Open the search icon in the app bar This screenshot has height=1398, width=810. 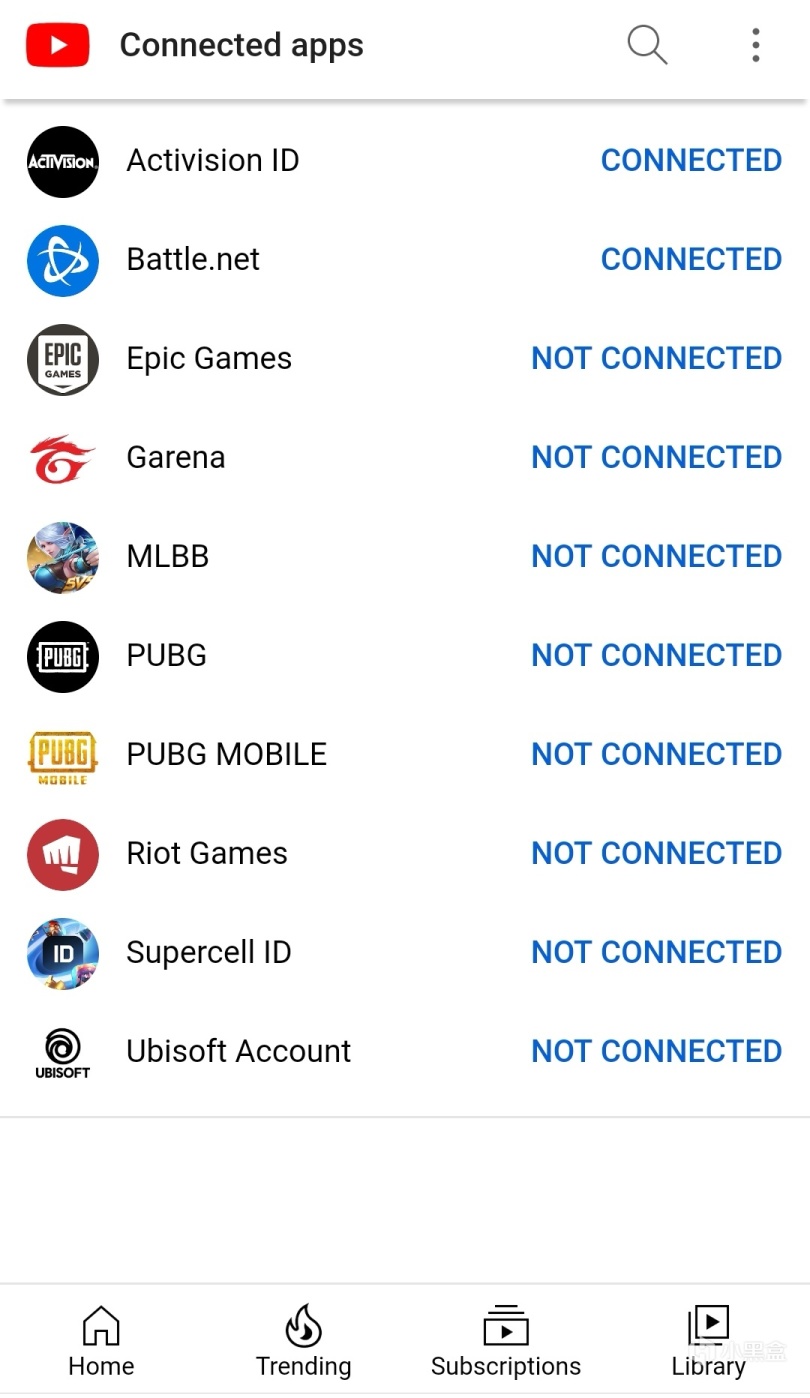pos(647,45)
